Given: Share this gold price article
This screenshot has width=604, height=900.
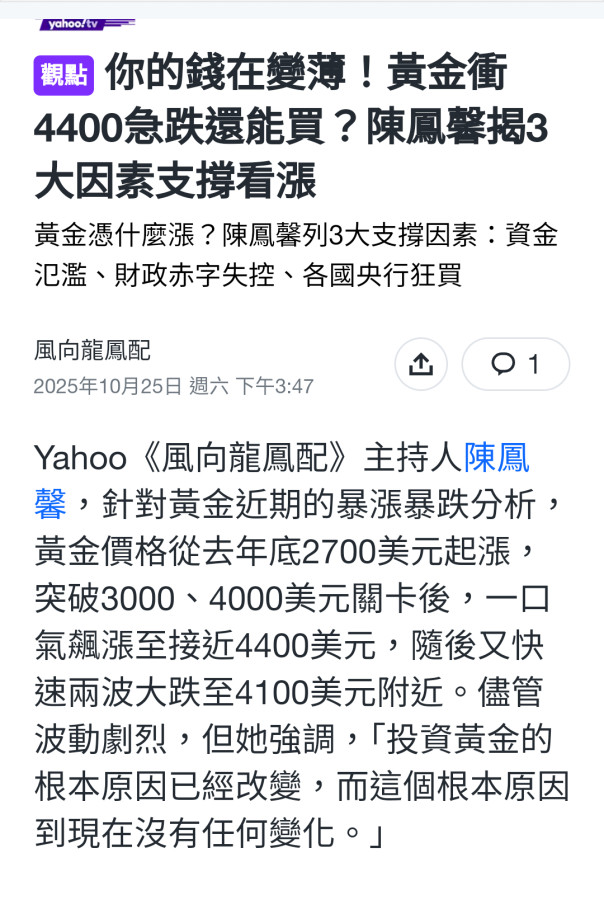Looking at the screenshot, I should tap(420, 364).
